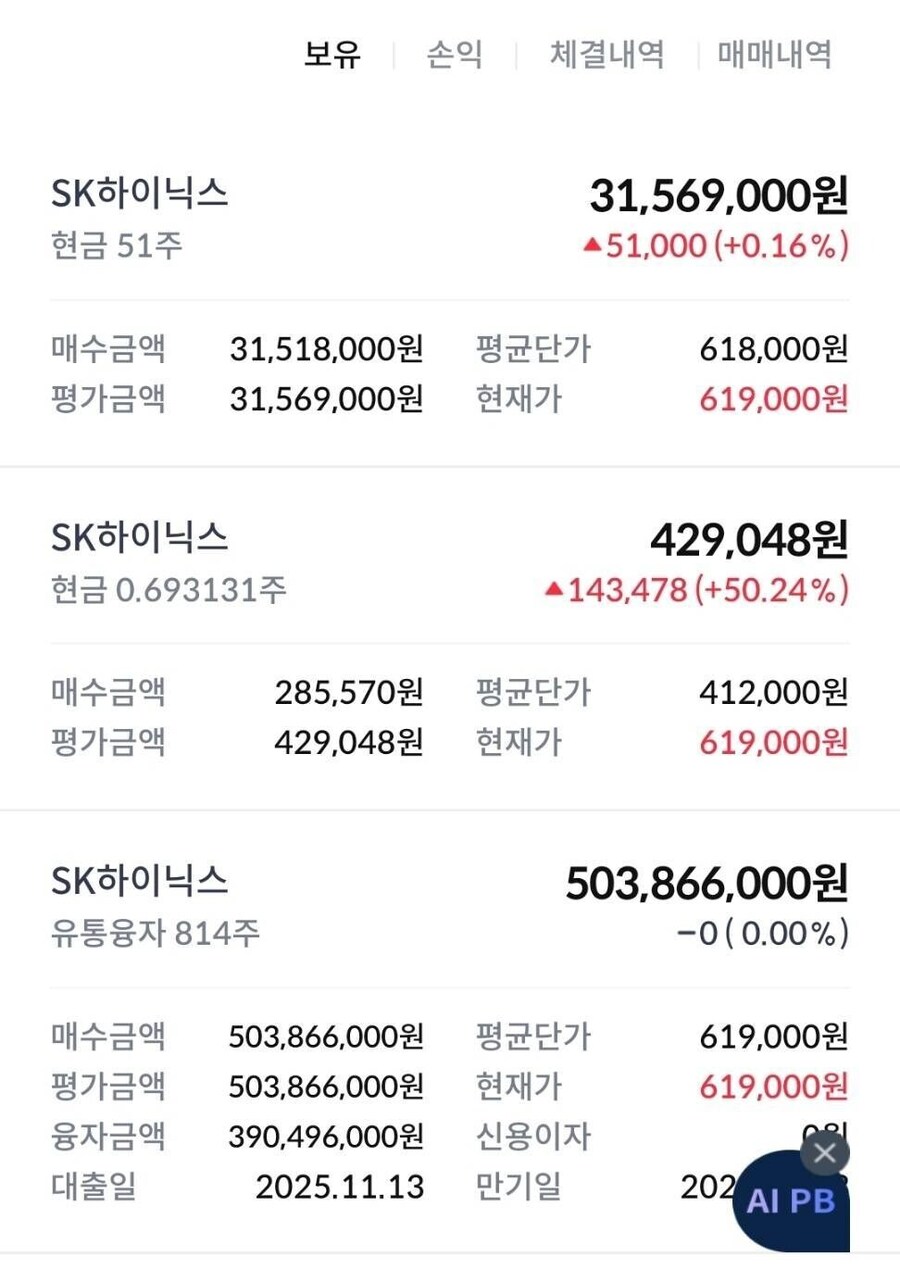Switch to the 손익 tab
Image resolution: width=900 pixels, height=1269 pixels.
coord(456,55)
